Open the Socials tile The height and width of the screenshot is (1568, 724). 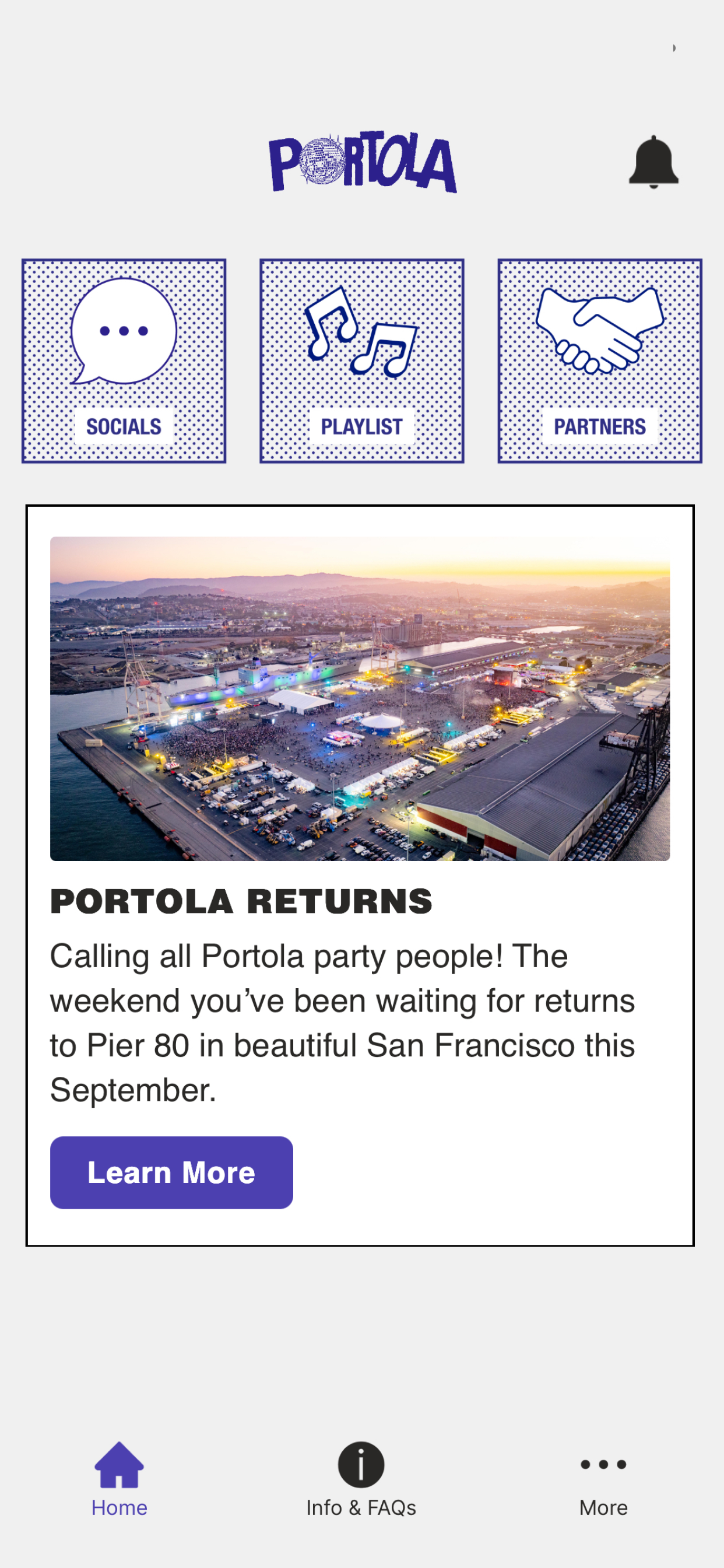(124, 361)
